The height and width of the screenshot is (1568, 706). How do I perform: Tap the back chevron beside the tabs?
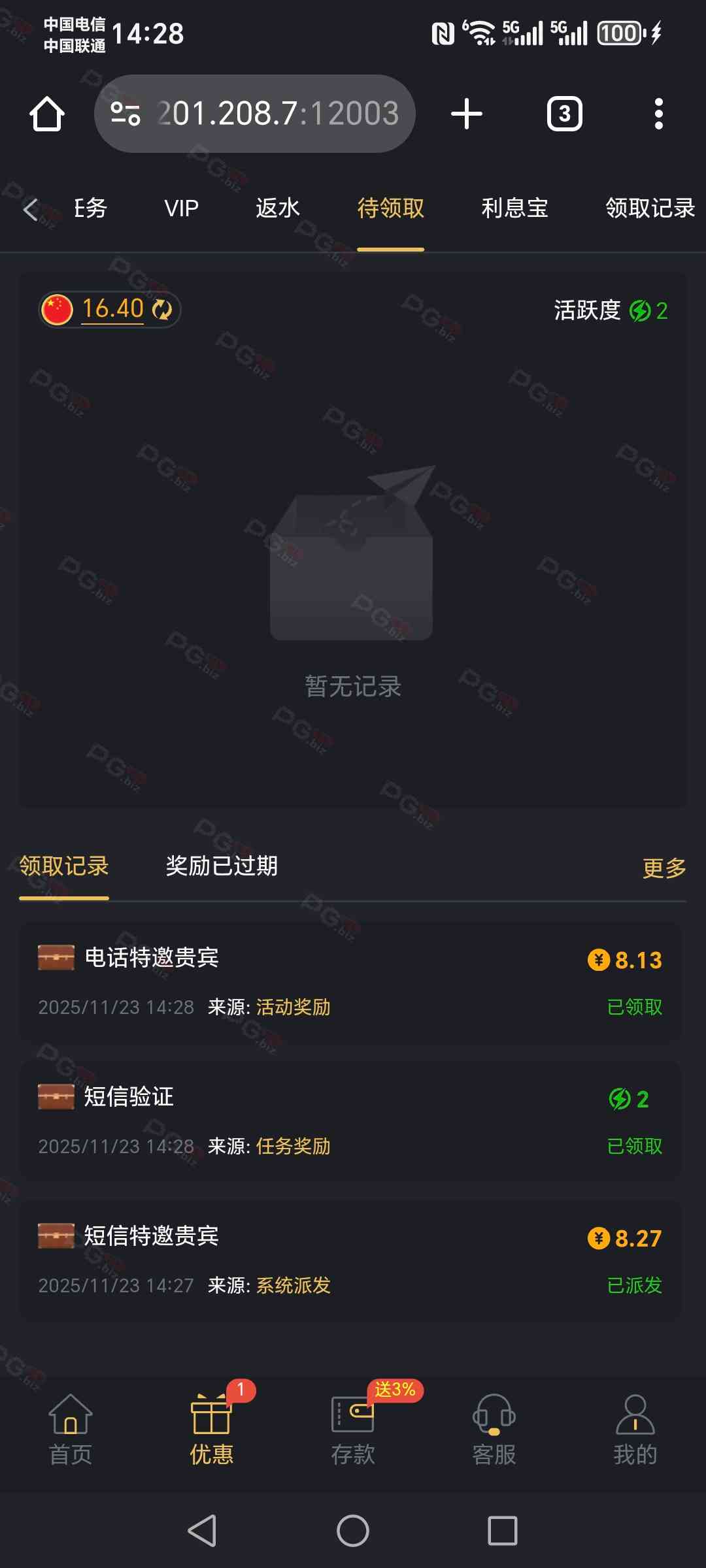tap(30, 209)
